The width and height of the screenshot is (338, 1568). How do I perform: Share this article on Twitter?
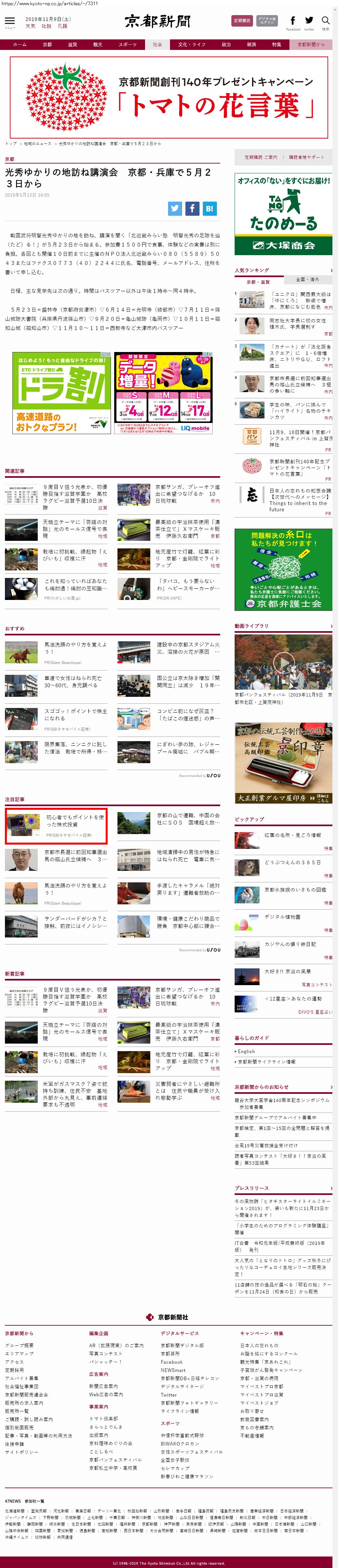click(175, 208)
